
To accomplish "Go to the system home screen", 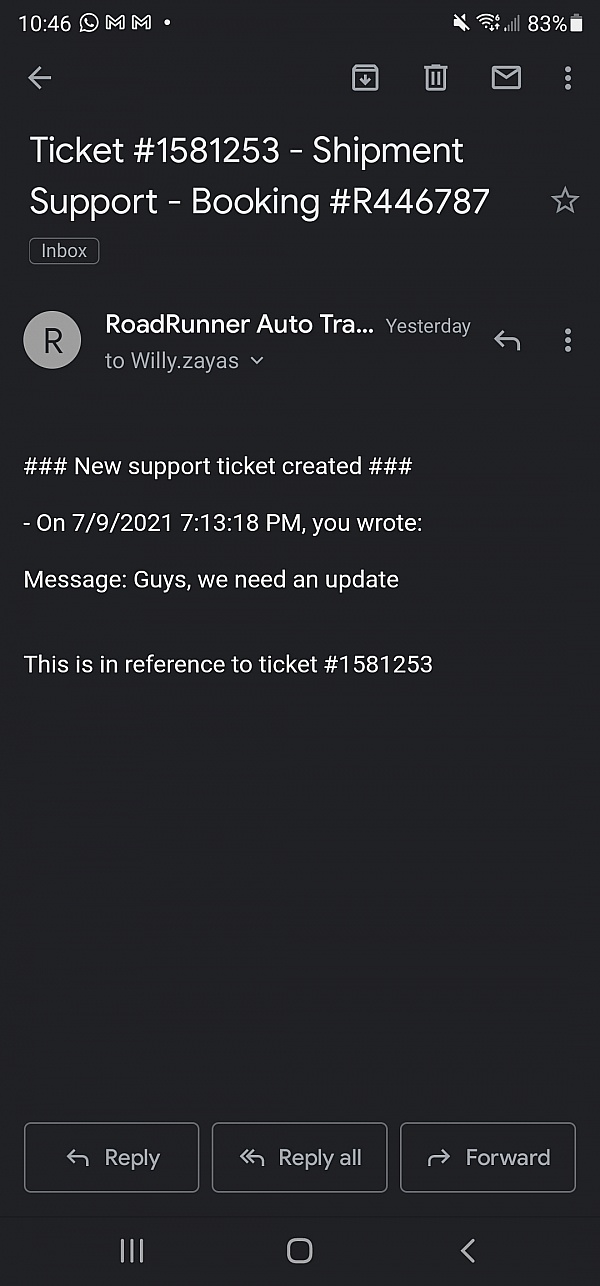I will (299, 1250).
